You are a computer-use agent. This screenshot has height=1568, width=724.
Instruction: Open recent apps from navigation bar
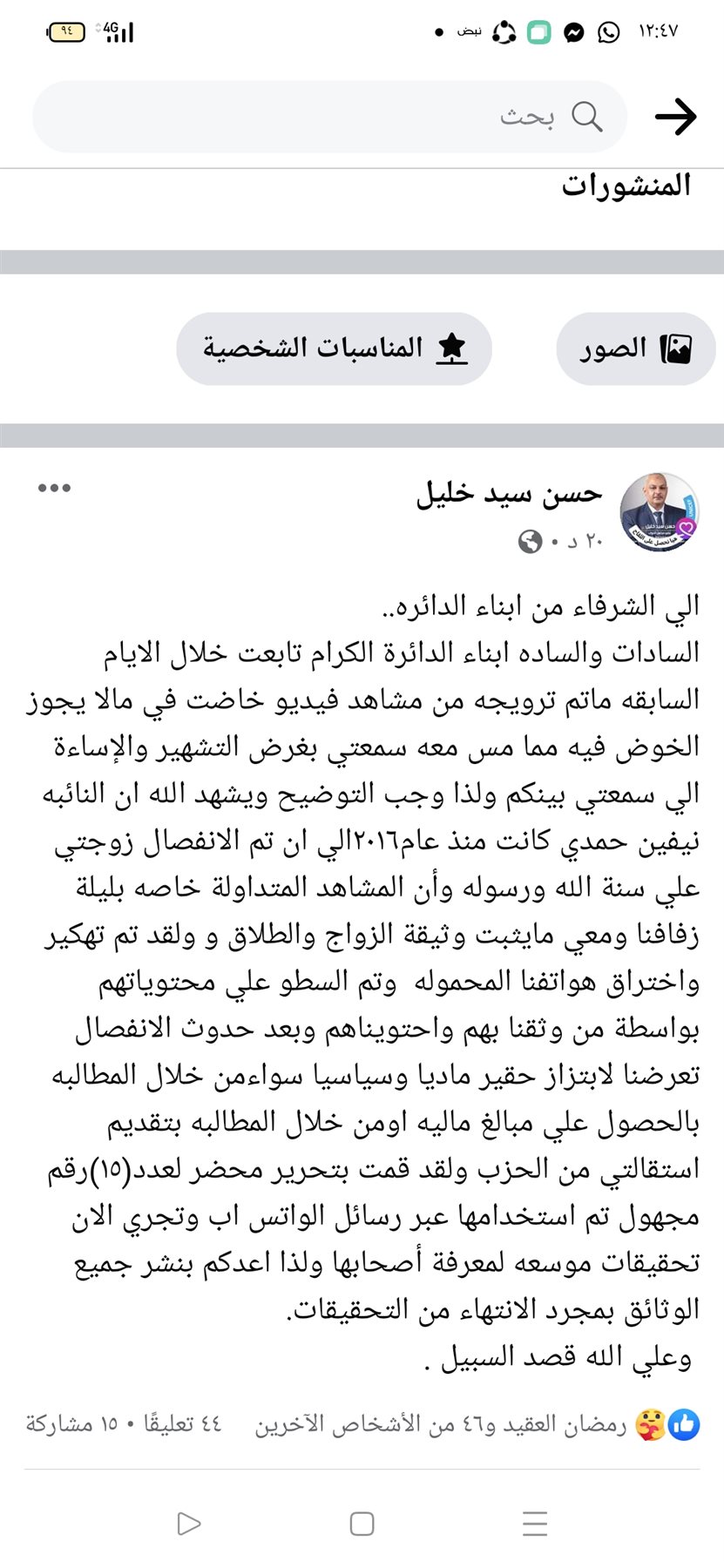click(x=534, y=1524)
